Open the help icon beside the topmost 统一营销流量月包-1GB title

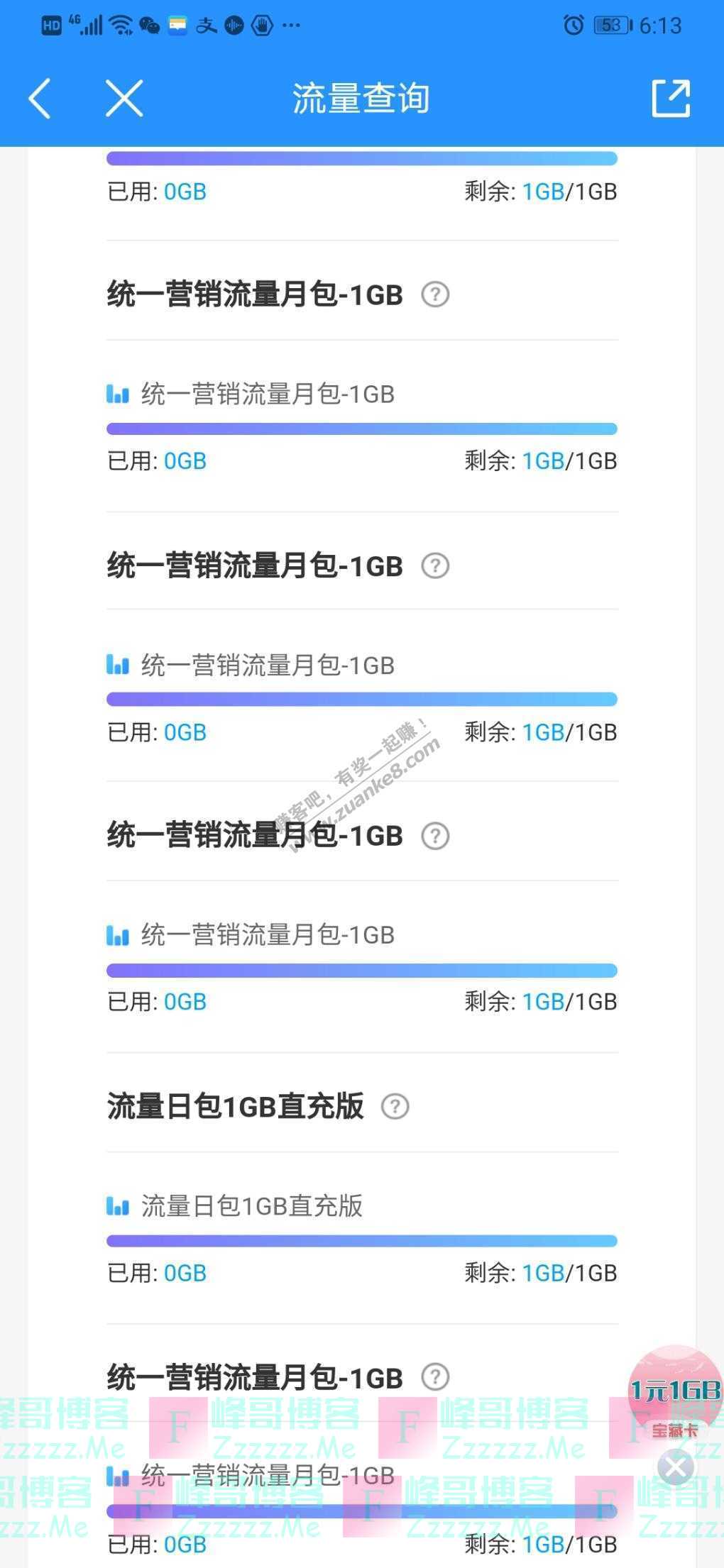click(x=435, y=294)
